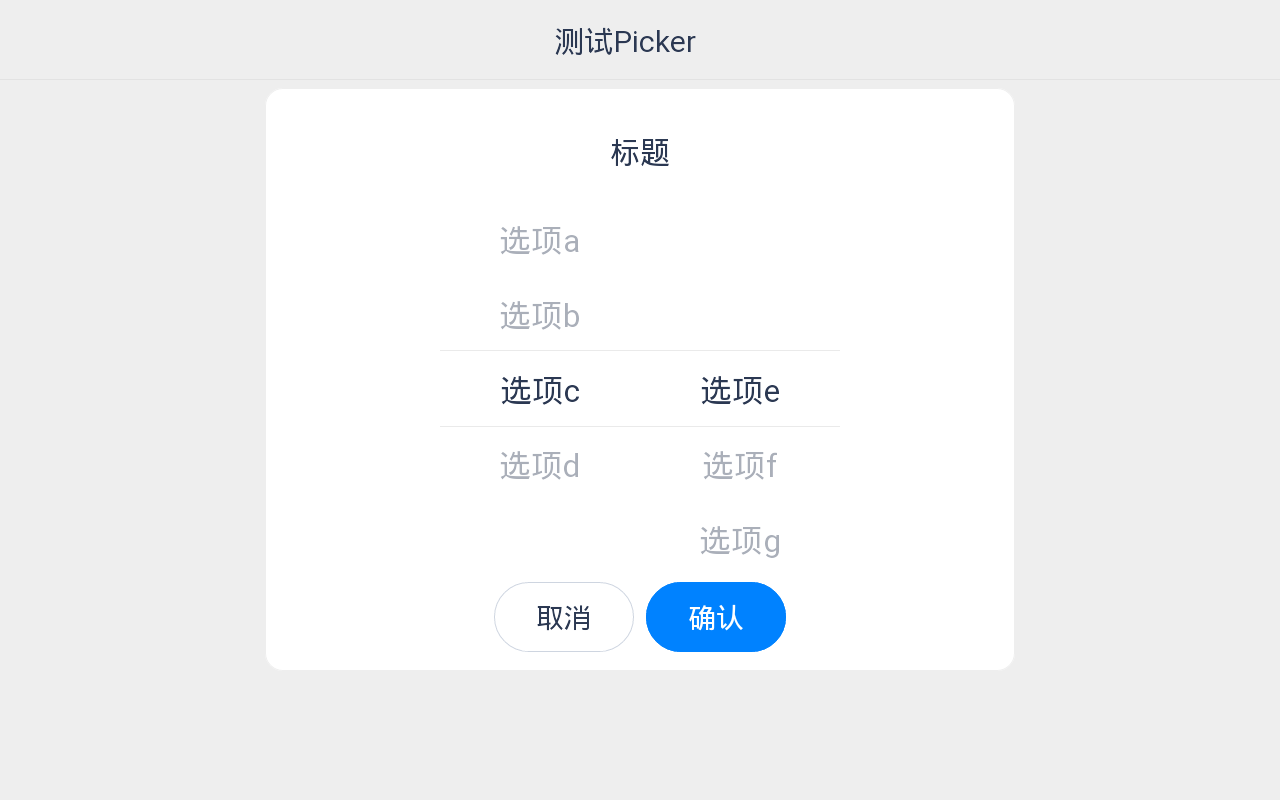1280x800 pixels.
Task: Select 选项f in the second column
Action: pyautogui.click(x=740, y=466)
